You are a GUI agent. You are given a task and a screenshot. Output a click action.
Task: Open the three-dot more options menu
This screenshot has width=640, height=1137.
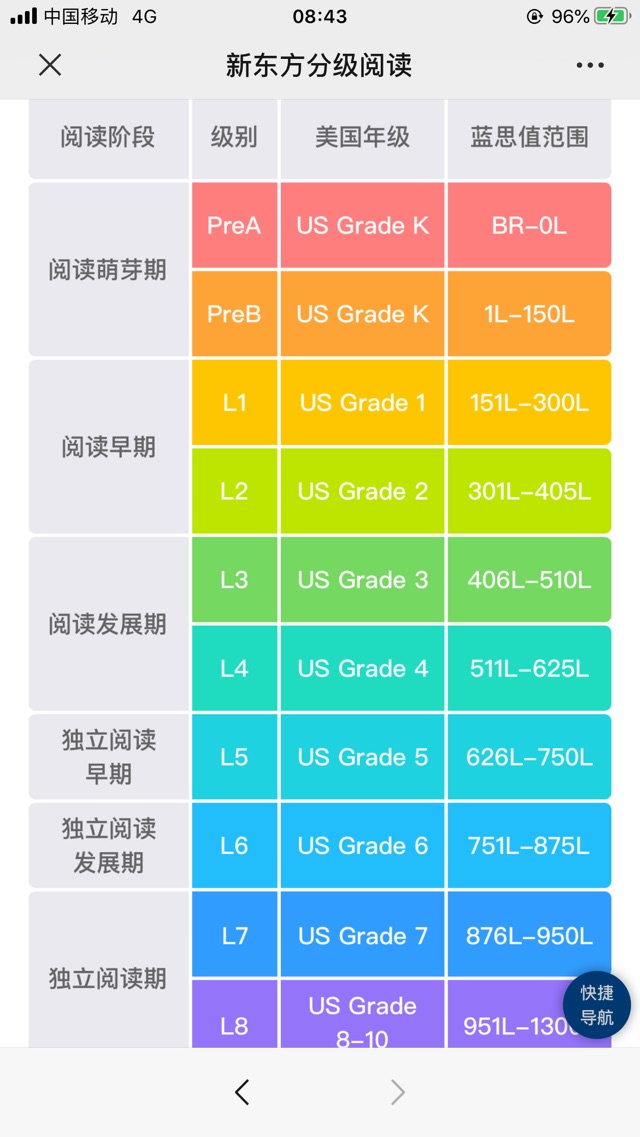[x=590, y=65]
